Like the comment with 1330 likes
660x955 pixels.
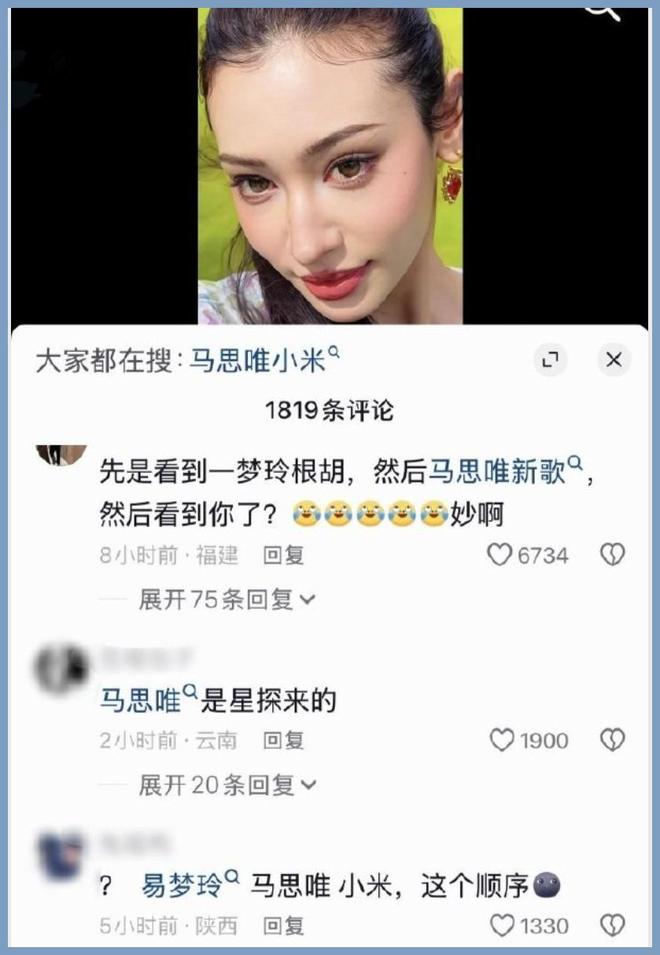pyautogui.click(x=501, y=926)
